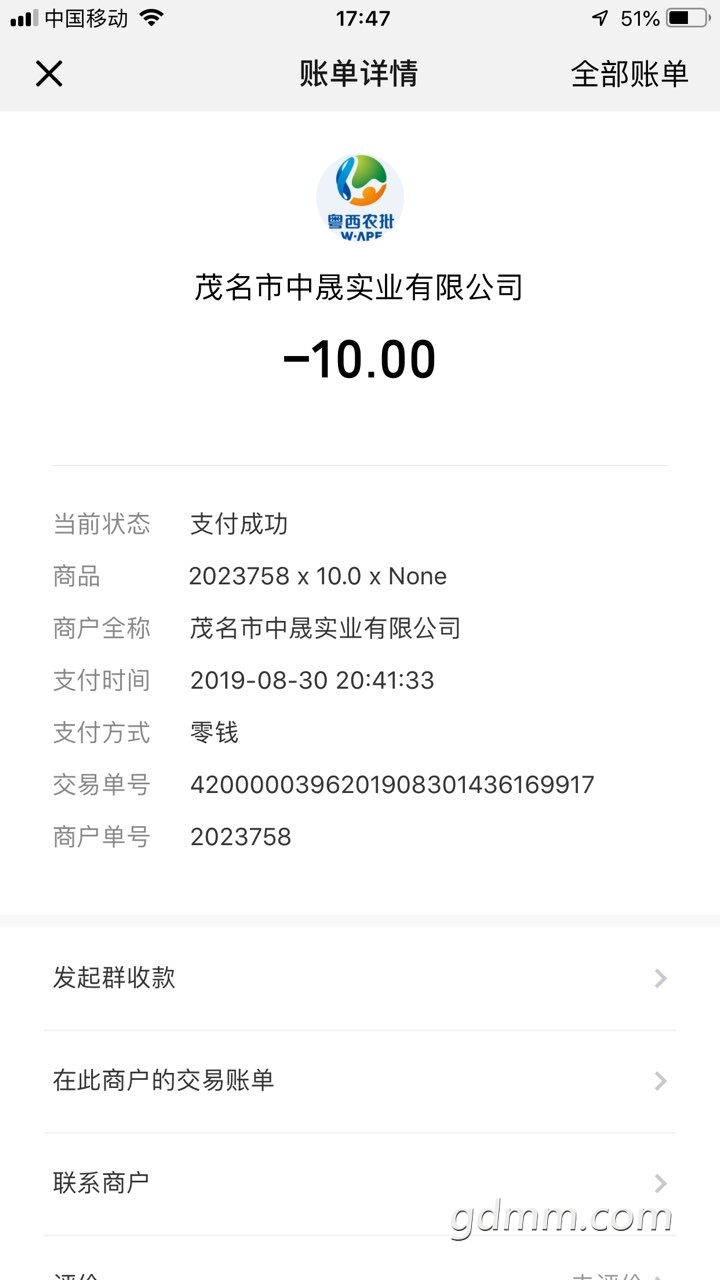Open the 发起群收款 row
Screen dimensions: 720x1280
tap(360, 978)
